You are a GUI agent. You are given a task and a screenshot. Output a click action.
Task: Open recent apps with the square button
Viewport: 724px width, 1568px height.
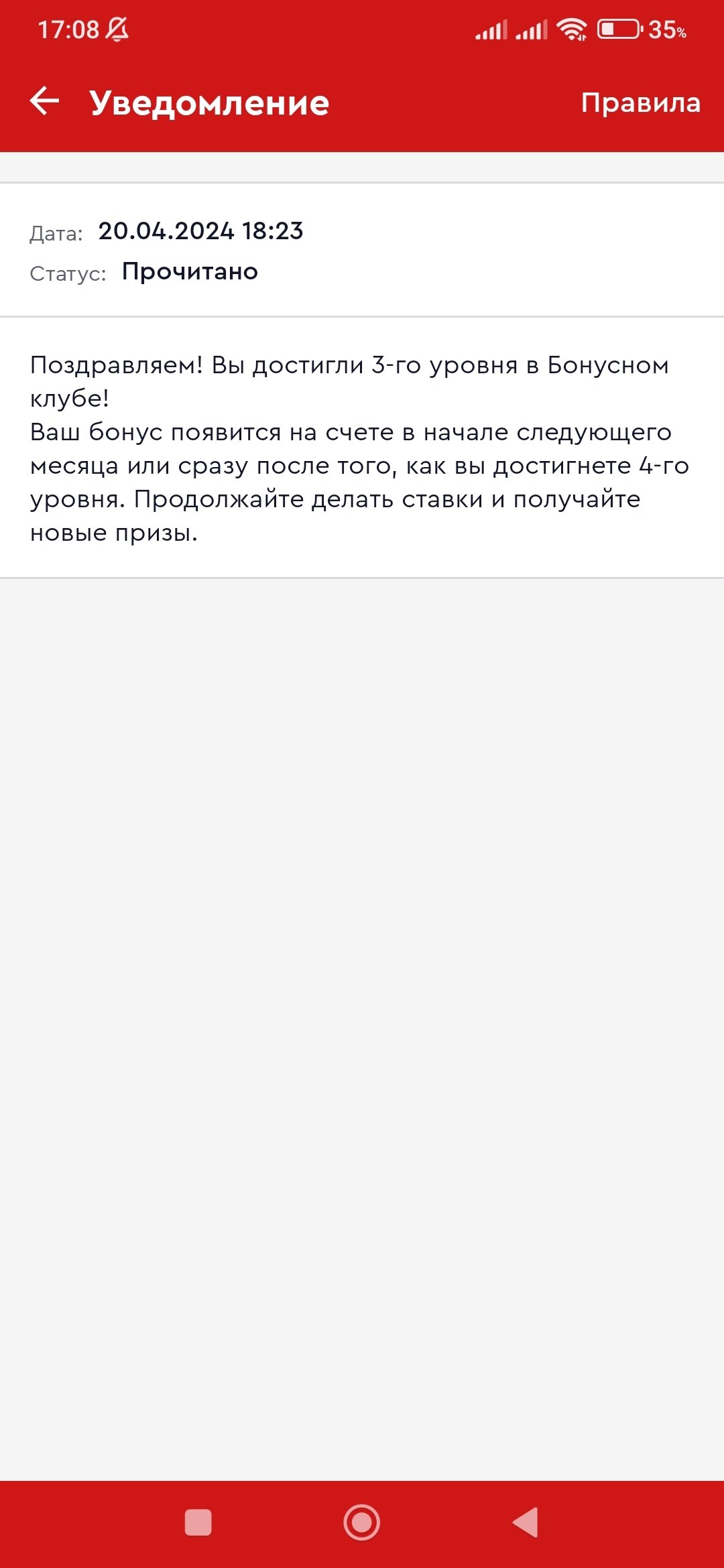[198, 1522]
